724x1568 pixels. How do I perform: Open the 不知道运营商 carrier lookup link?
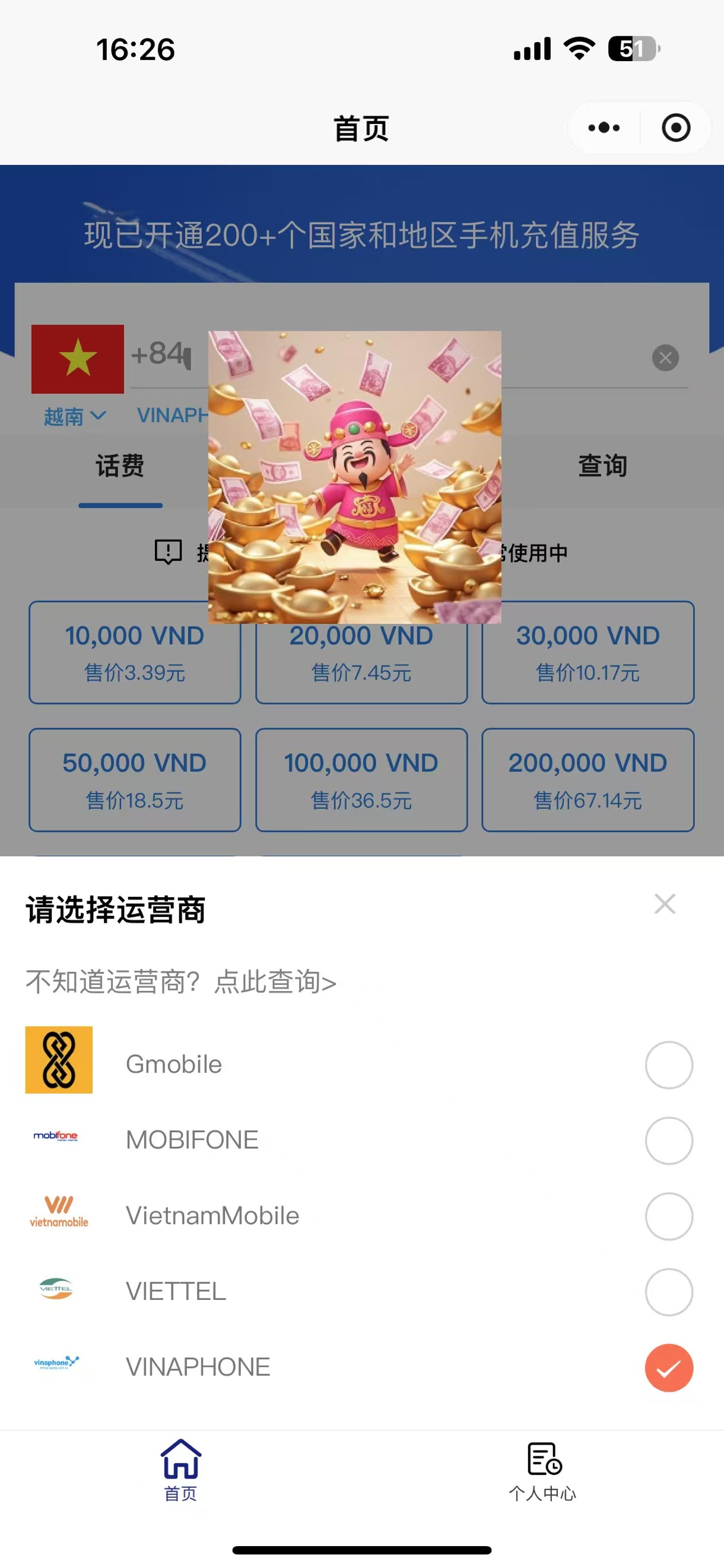pyautogui.click(x=181, y=981)
